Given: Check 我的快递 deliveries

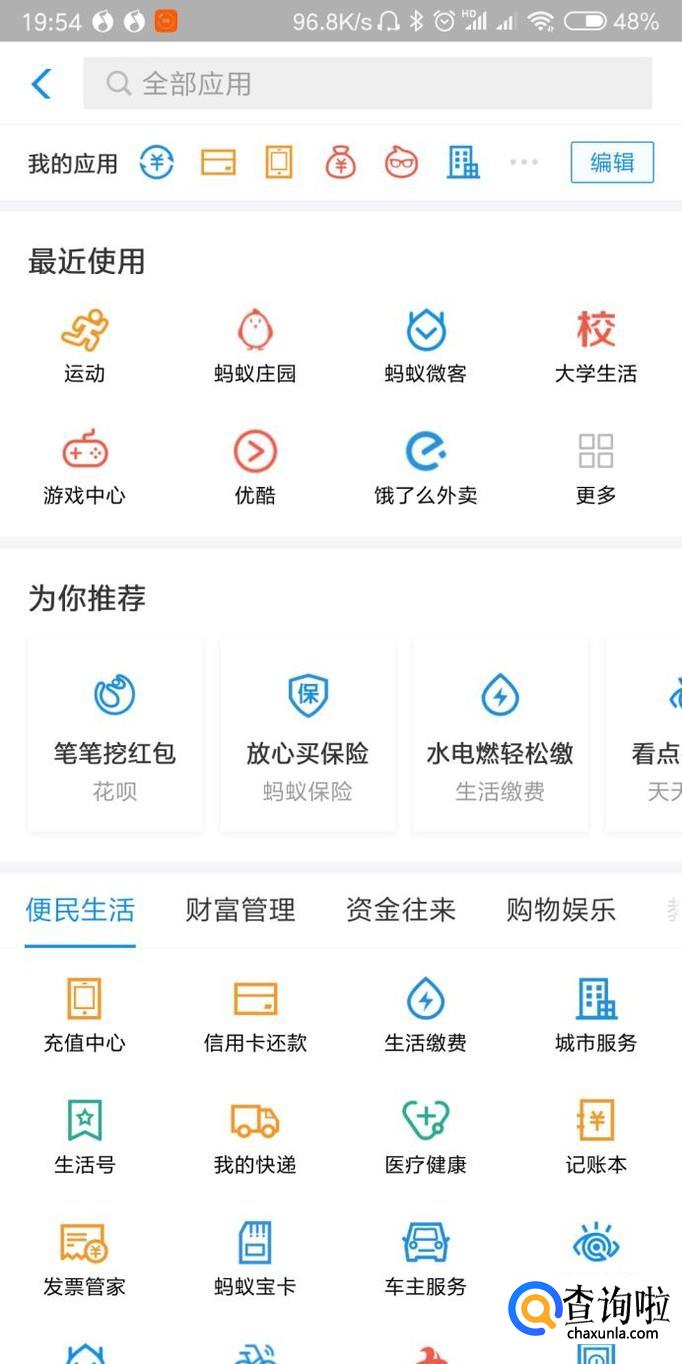Looking at the screenshot, I should coord(255,1136).
